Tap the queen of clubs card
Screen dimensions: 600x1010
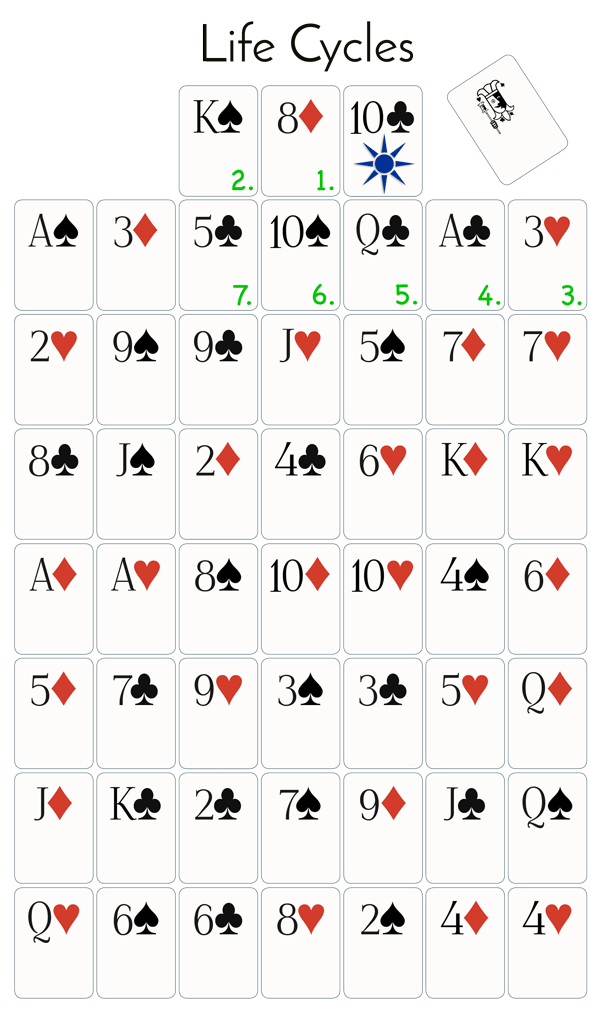[x=383, y=255]
